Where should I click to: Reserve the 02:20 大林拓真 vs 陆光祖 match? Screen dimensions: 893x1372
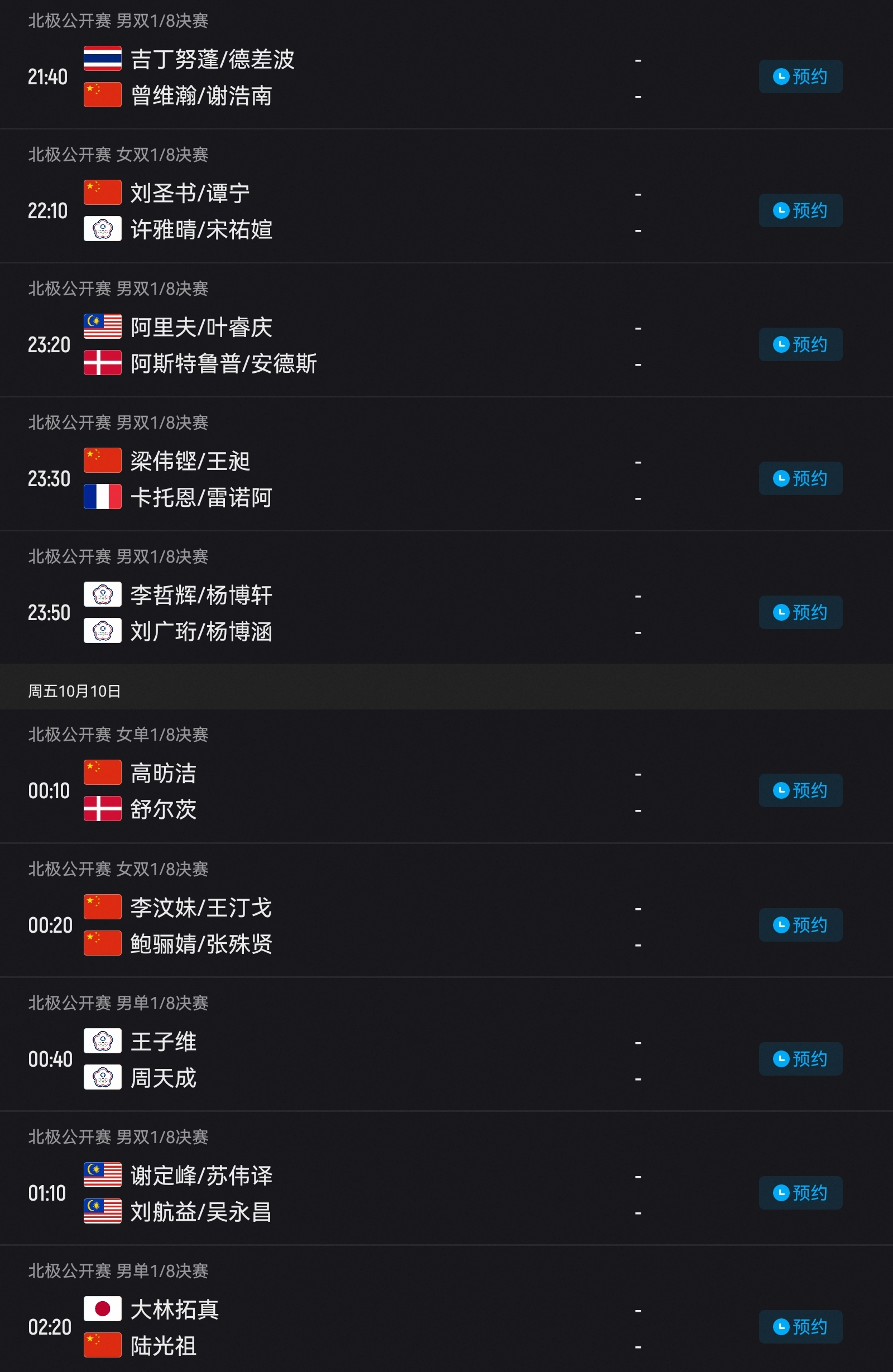800,1327
